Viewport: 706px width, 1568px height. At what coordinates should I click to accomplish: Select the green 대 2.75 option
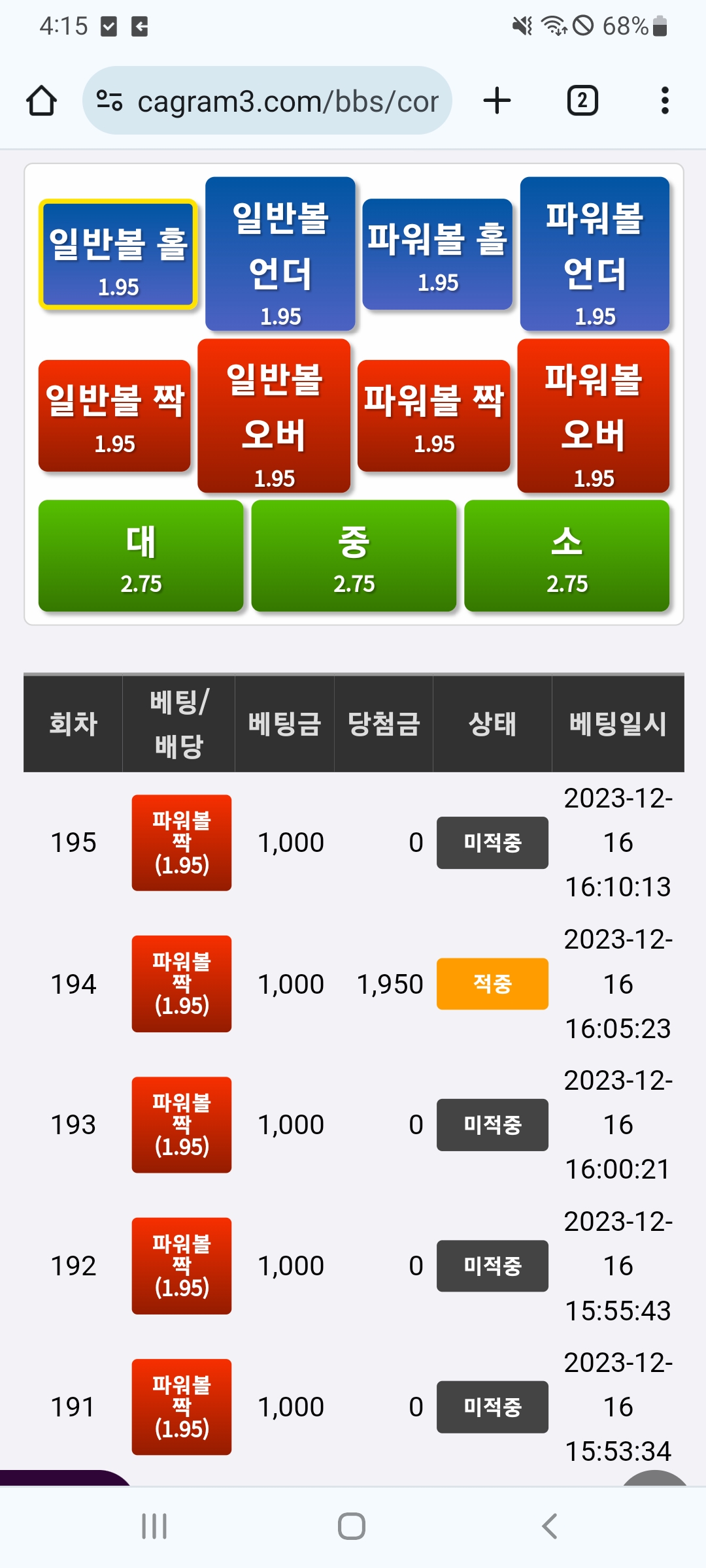coord(141,556)
